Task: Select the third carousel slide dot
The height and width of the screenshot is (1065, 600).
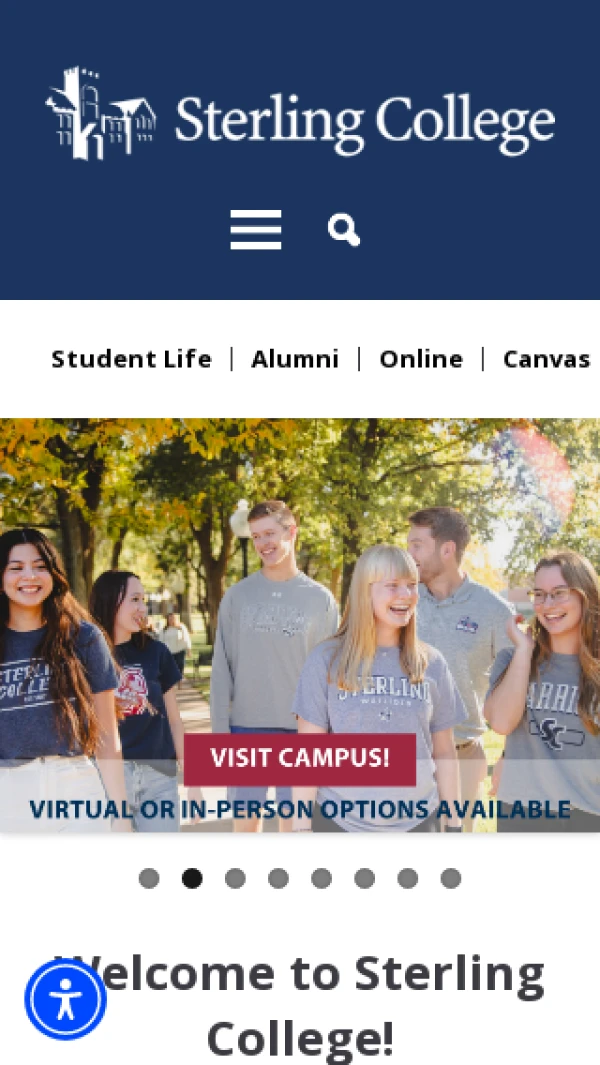Action: [235, 878]
